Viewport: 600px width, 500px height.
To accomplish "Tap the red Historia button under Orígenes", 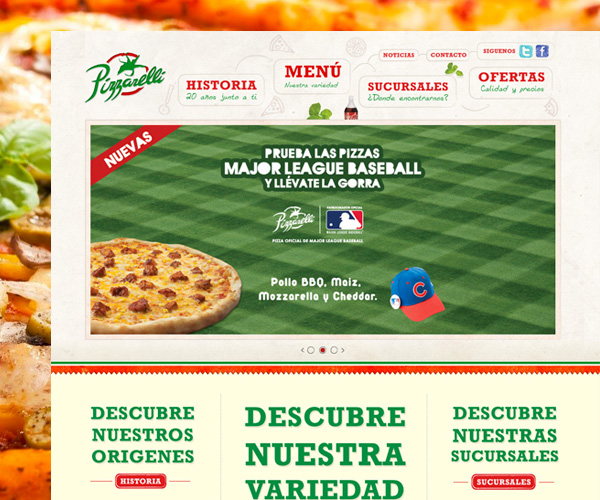I will pos(141,481).
